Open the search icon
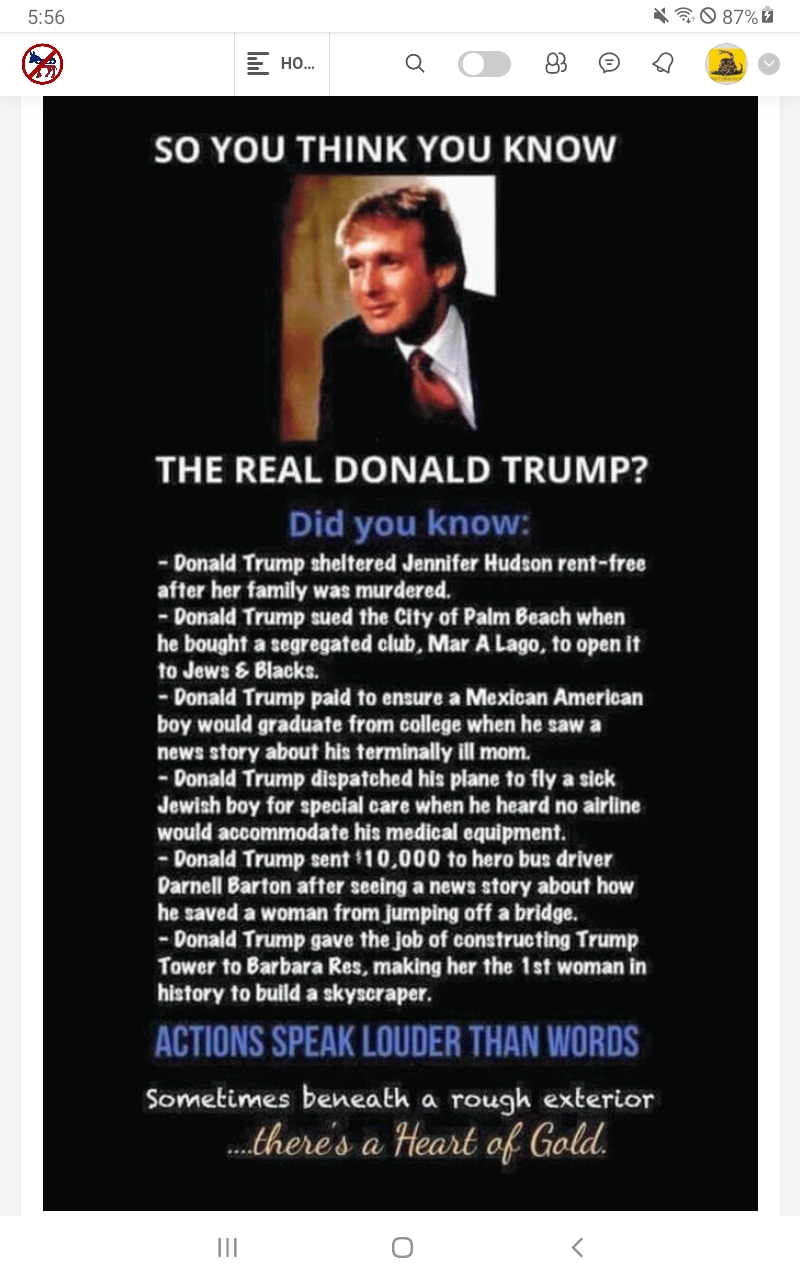Screen dimensions: 800x1280 [x=415, y=64]
